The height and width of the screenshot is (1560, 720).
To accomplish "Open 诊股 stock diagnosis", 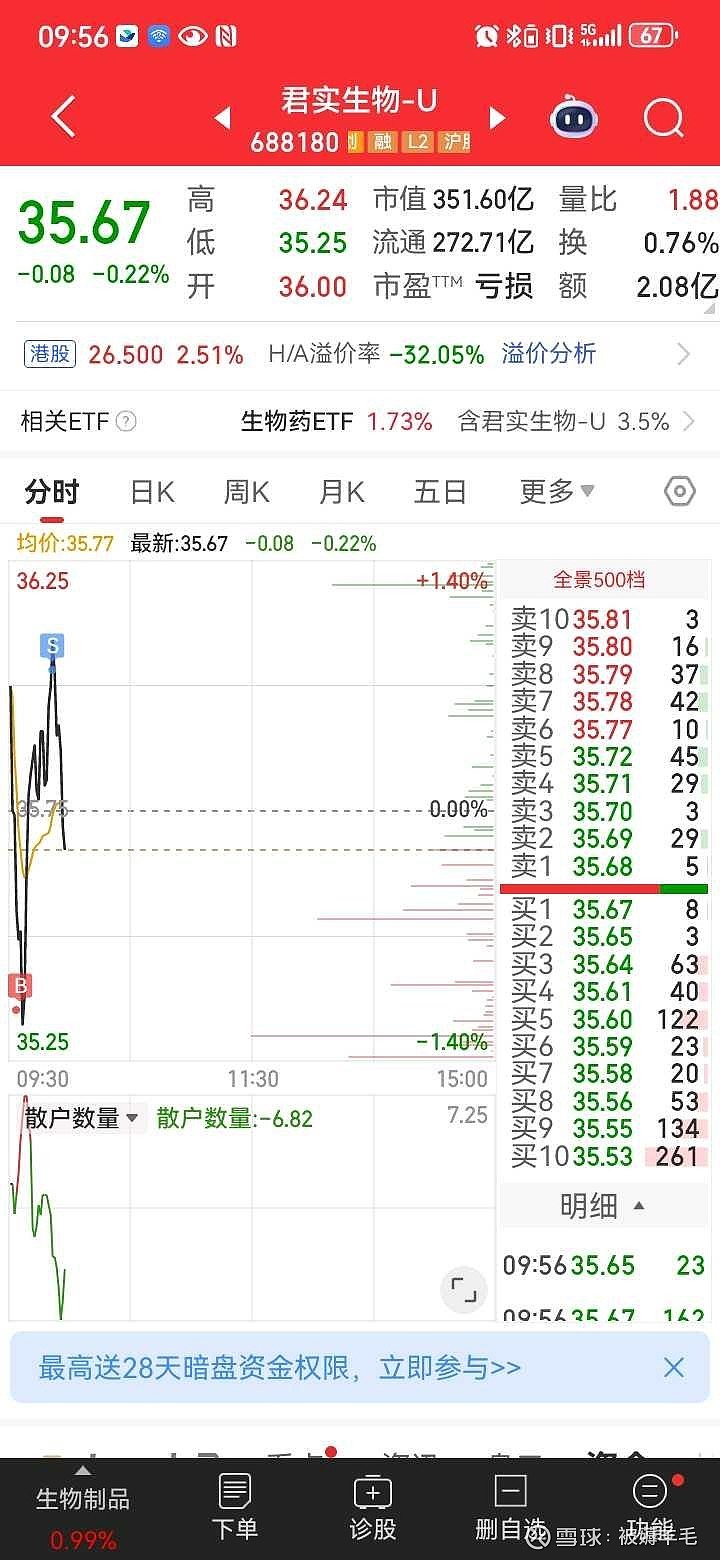I will (373, 1507).
